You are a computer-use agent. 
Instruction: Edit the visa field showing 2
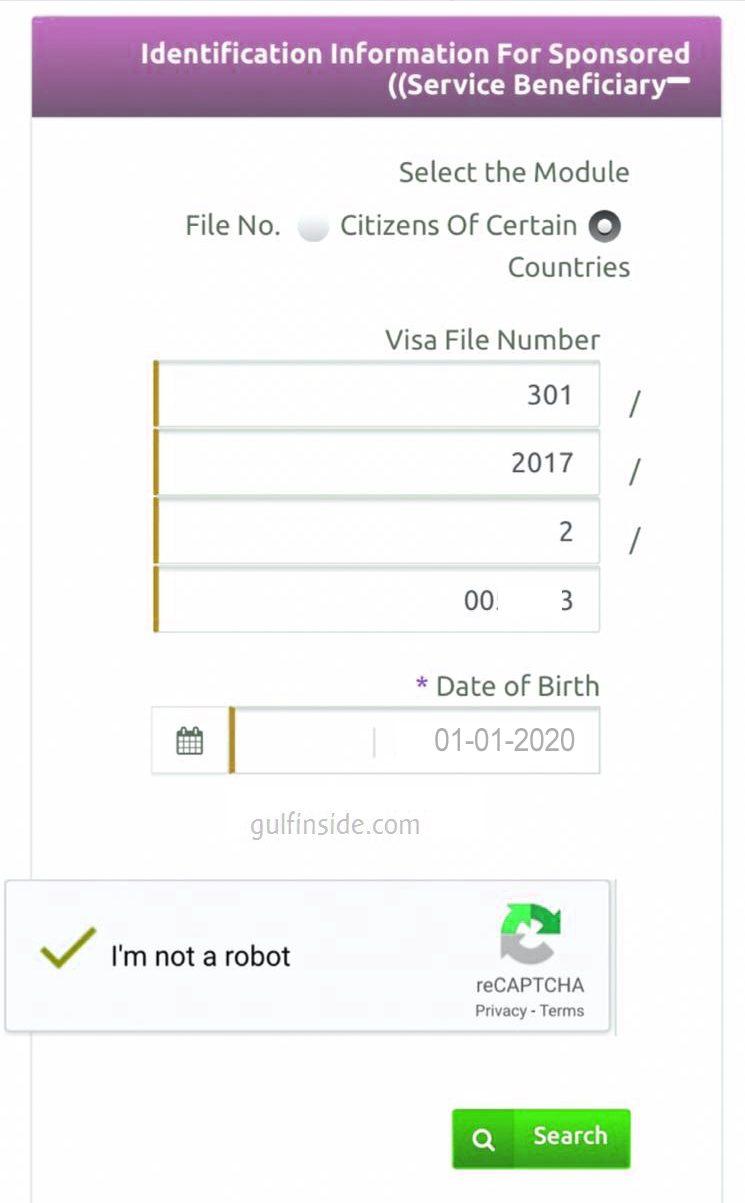coord(378,531)
